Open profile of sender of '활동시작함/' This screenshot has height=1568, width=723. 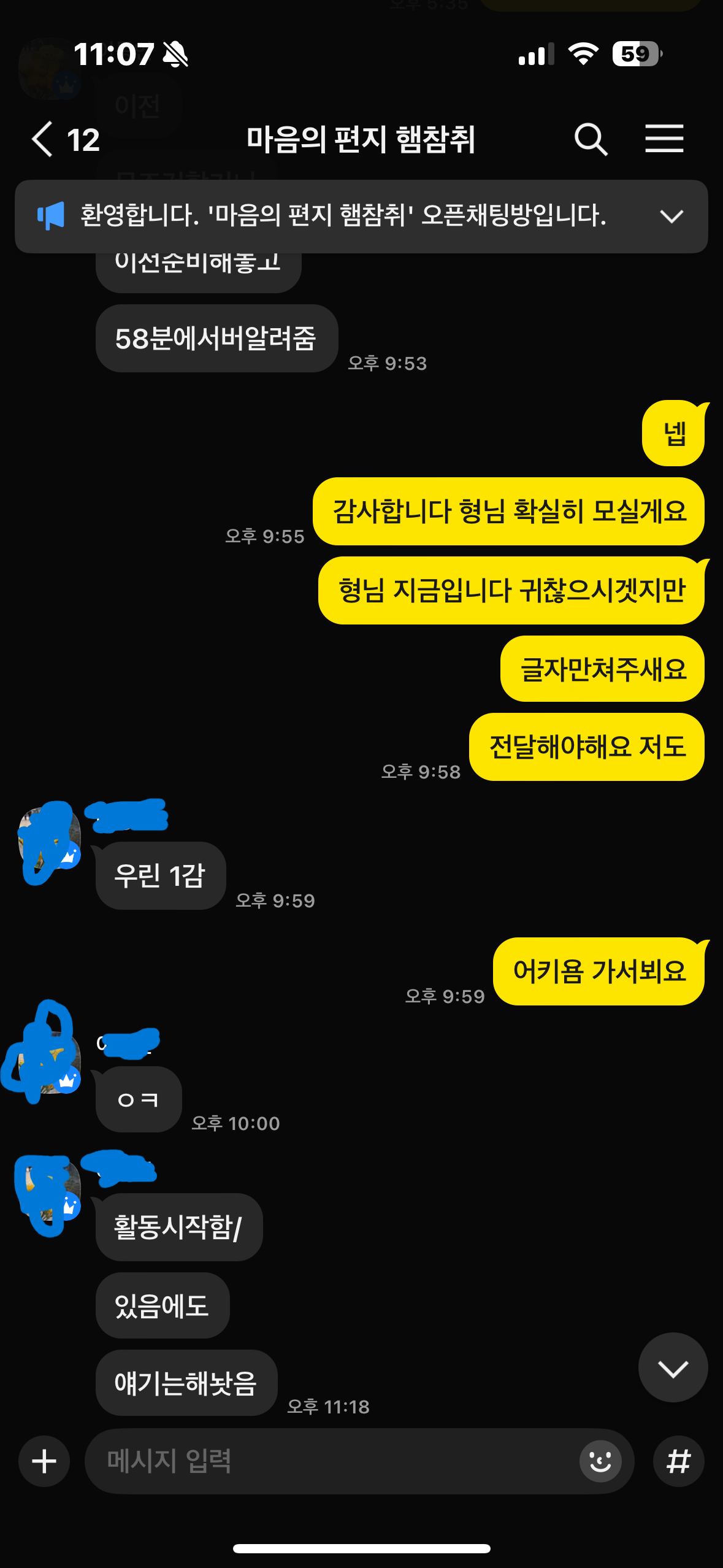coord(50,1190)
